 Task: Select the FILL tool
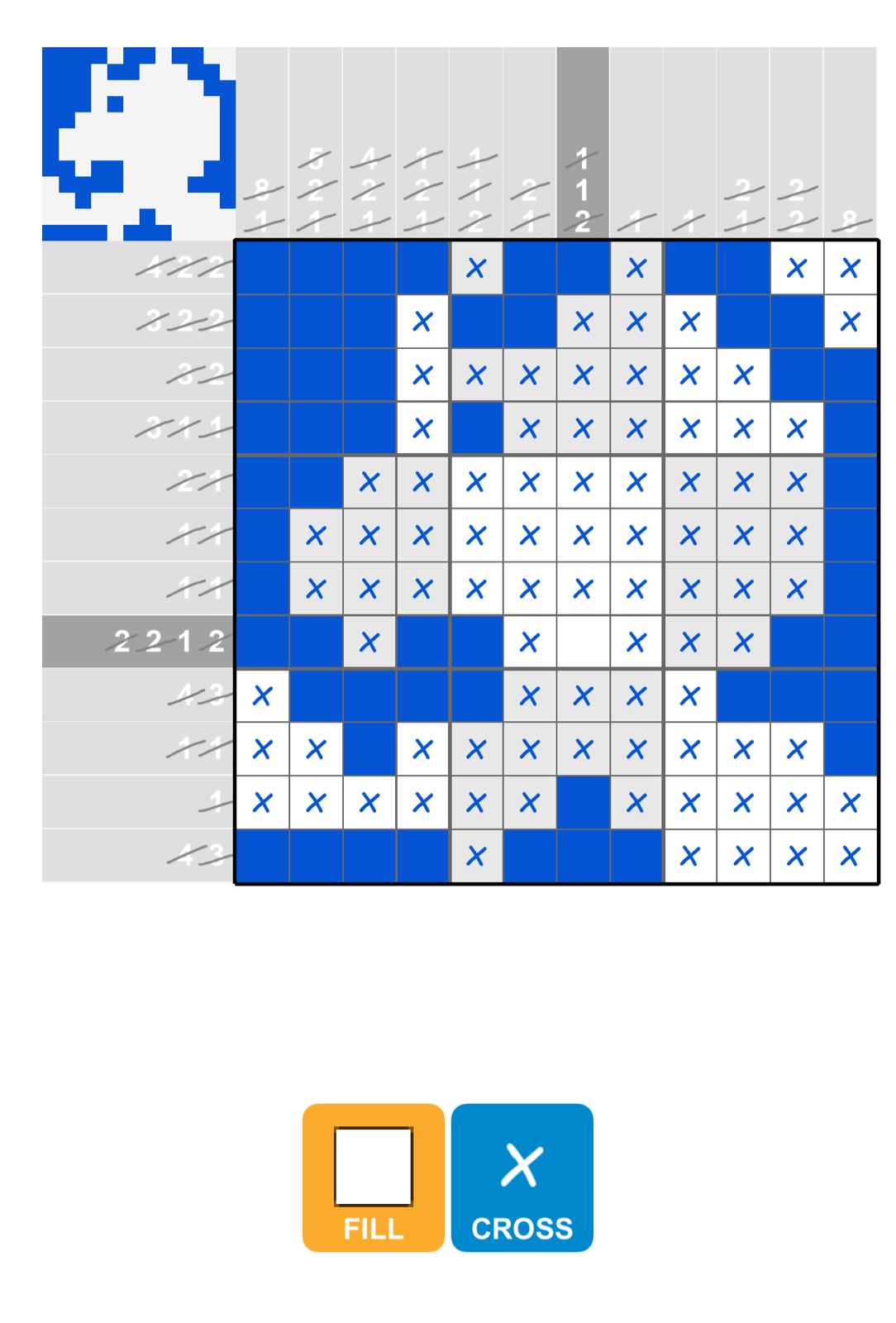click(x=371, y=1177)
